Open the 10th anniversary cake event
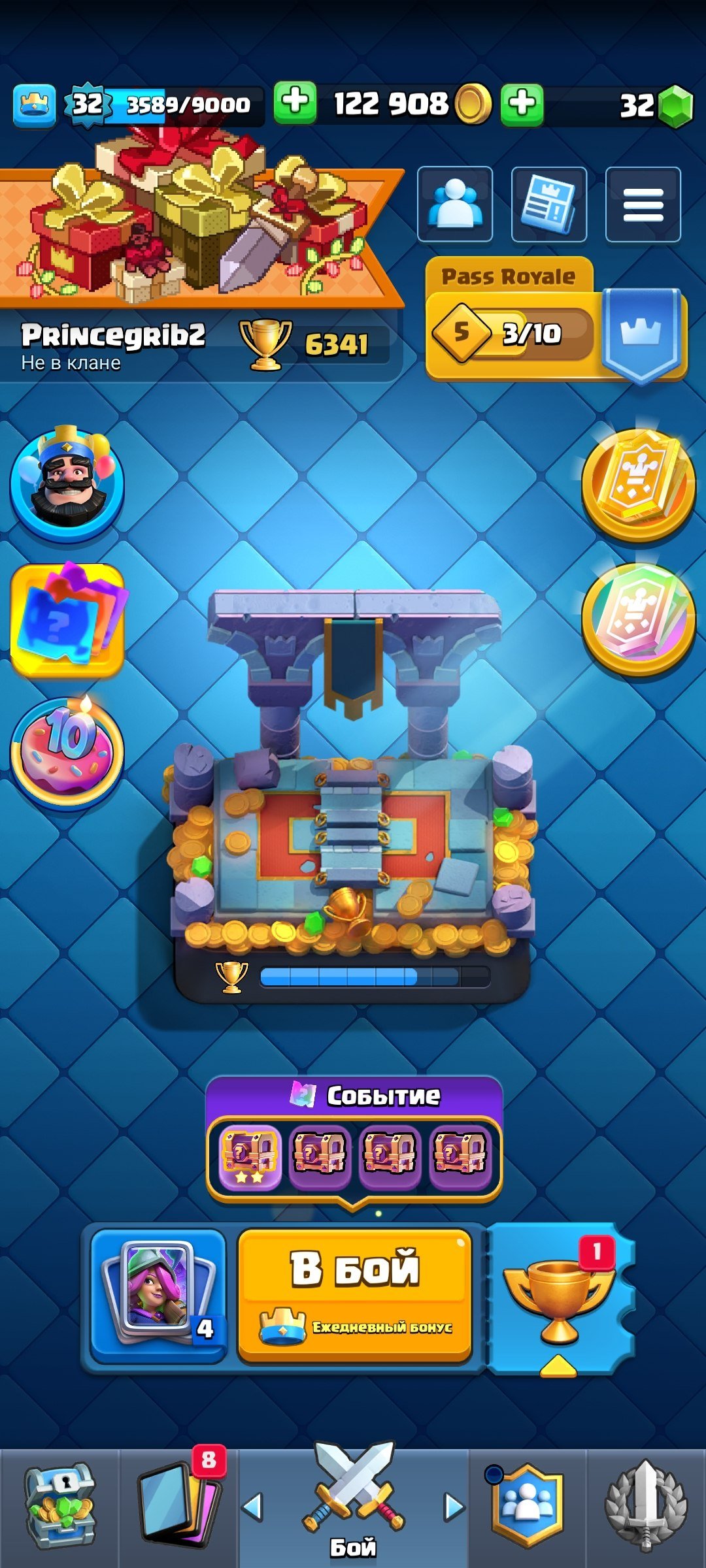706x1568 pixels. 67,753
